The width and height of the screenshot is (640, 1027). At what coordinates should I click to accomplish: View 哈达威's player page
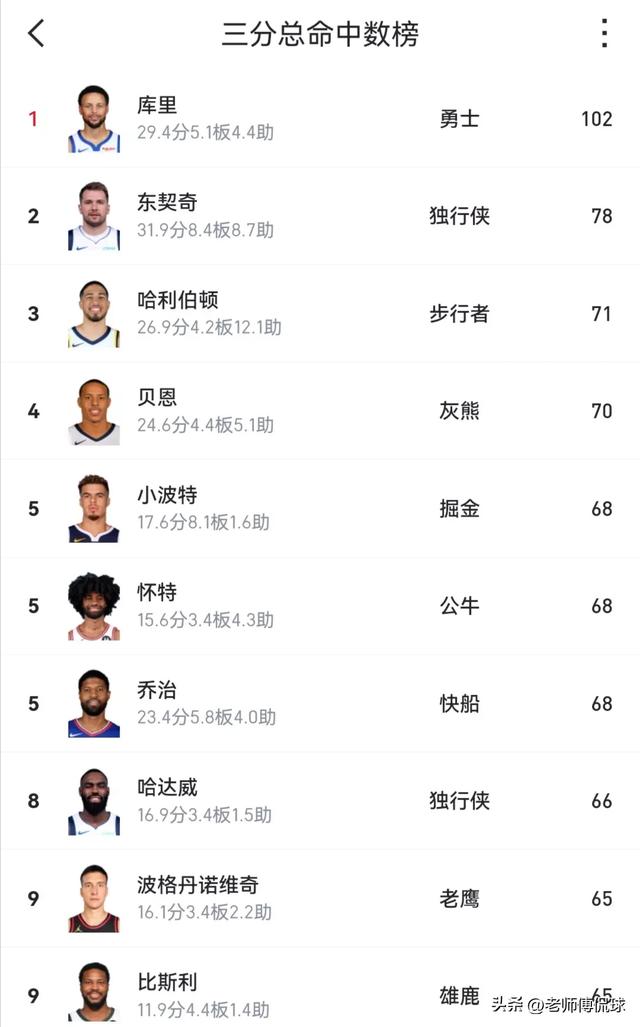click(320, 801)
